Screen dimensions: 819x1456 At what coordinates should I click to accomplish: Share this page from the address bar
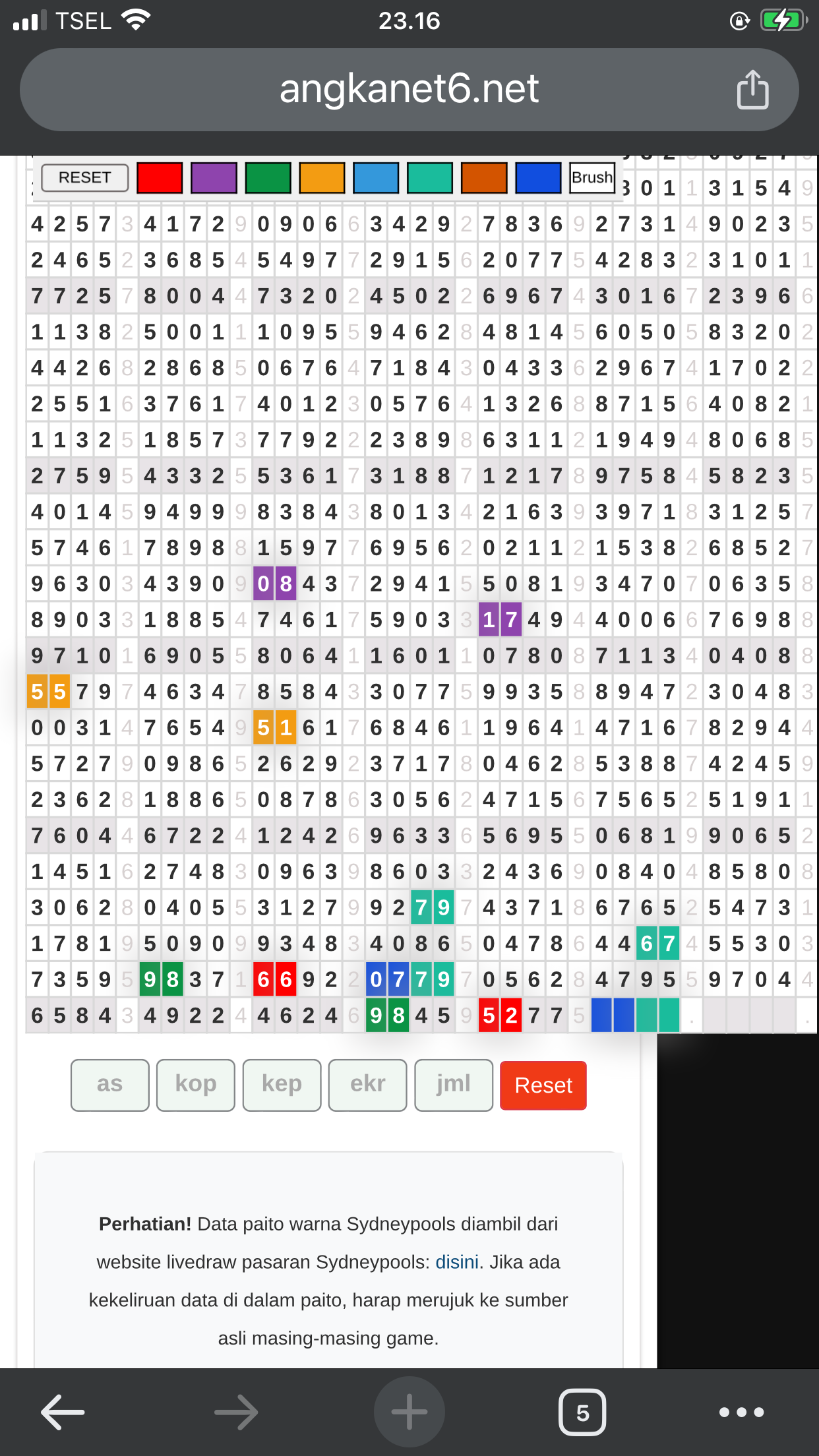752,90
